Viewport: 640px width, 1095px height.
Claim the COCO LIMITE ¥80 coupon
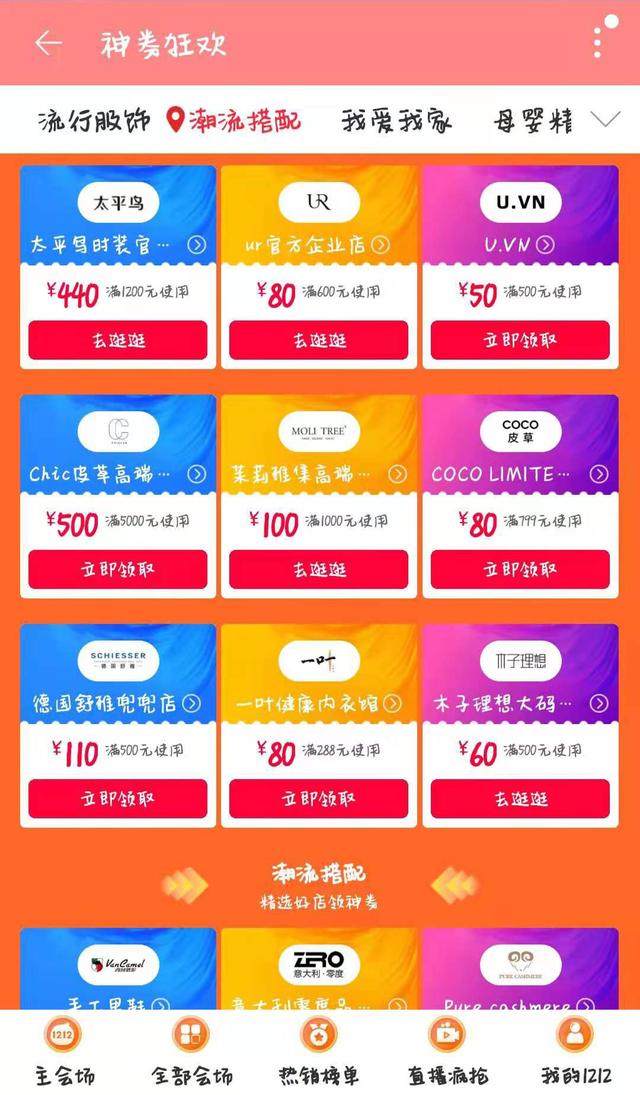tap(520, 570)
